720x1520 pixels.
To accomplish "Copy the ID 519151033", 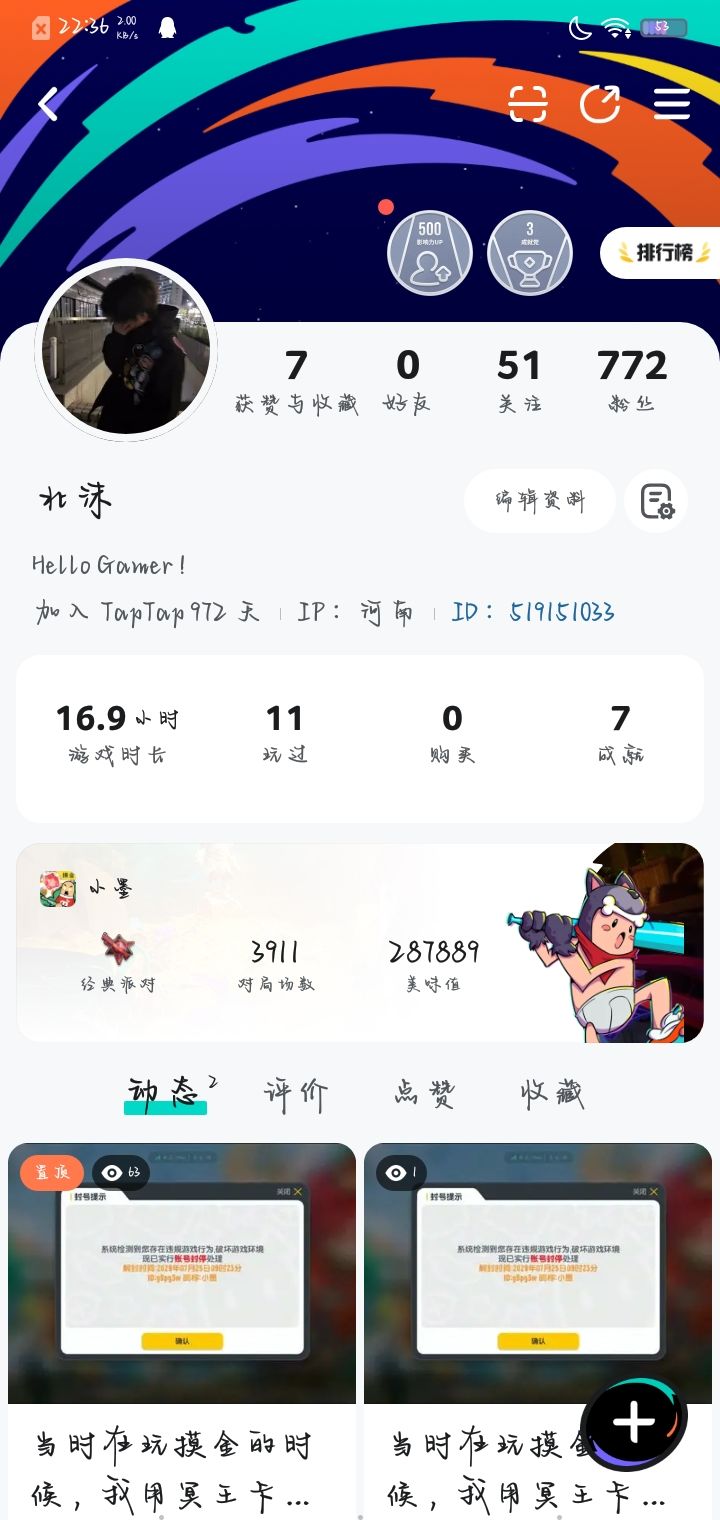I will tap(533, 612).
